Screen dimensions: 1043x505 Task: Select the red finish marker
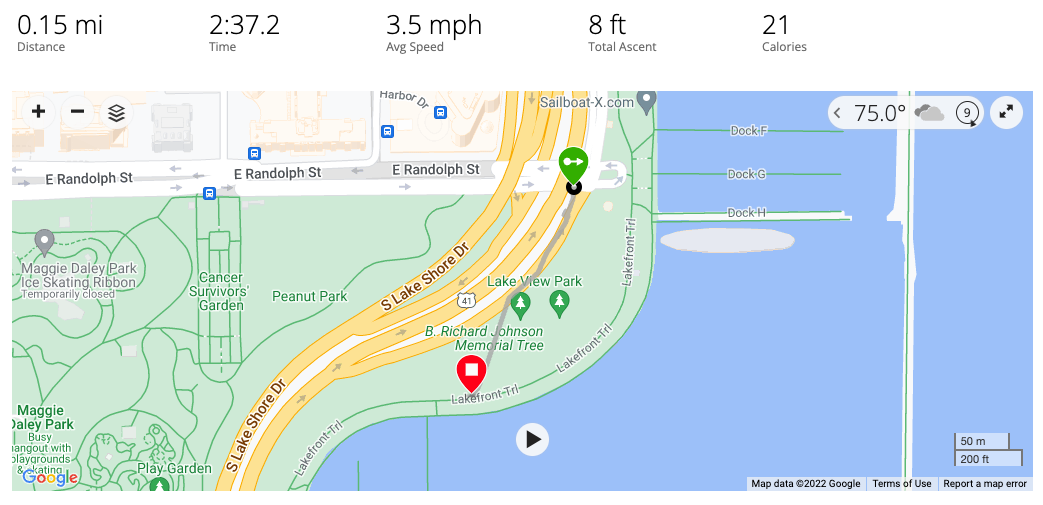(471, 373)
